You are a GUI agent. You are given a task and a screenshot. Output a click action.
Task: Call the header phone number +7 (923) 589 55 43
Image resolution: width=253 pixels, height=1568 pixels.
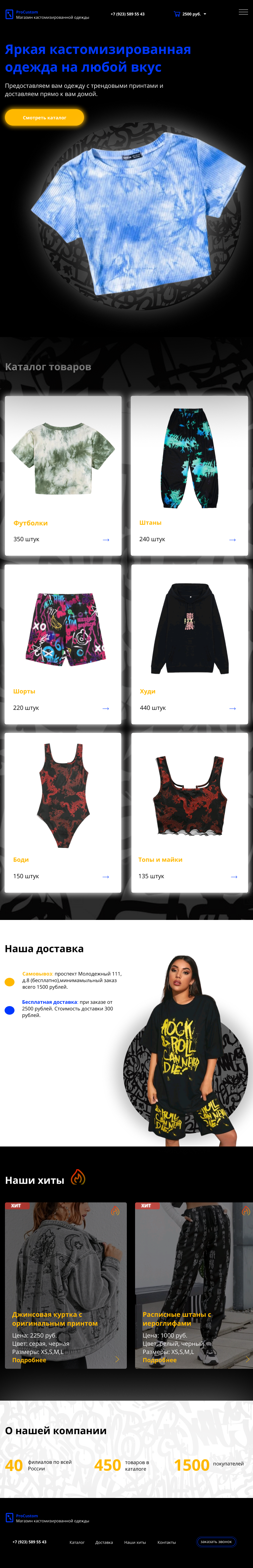[127, 14]
